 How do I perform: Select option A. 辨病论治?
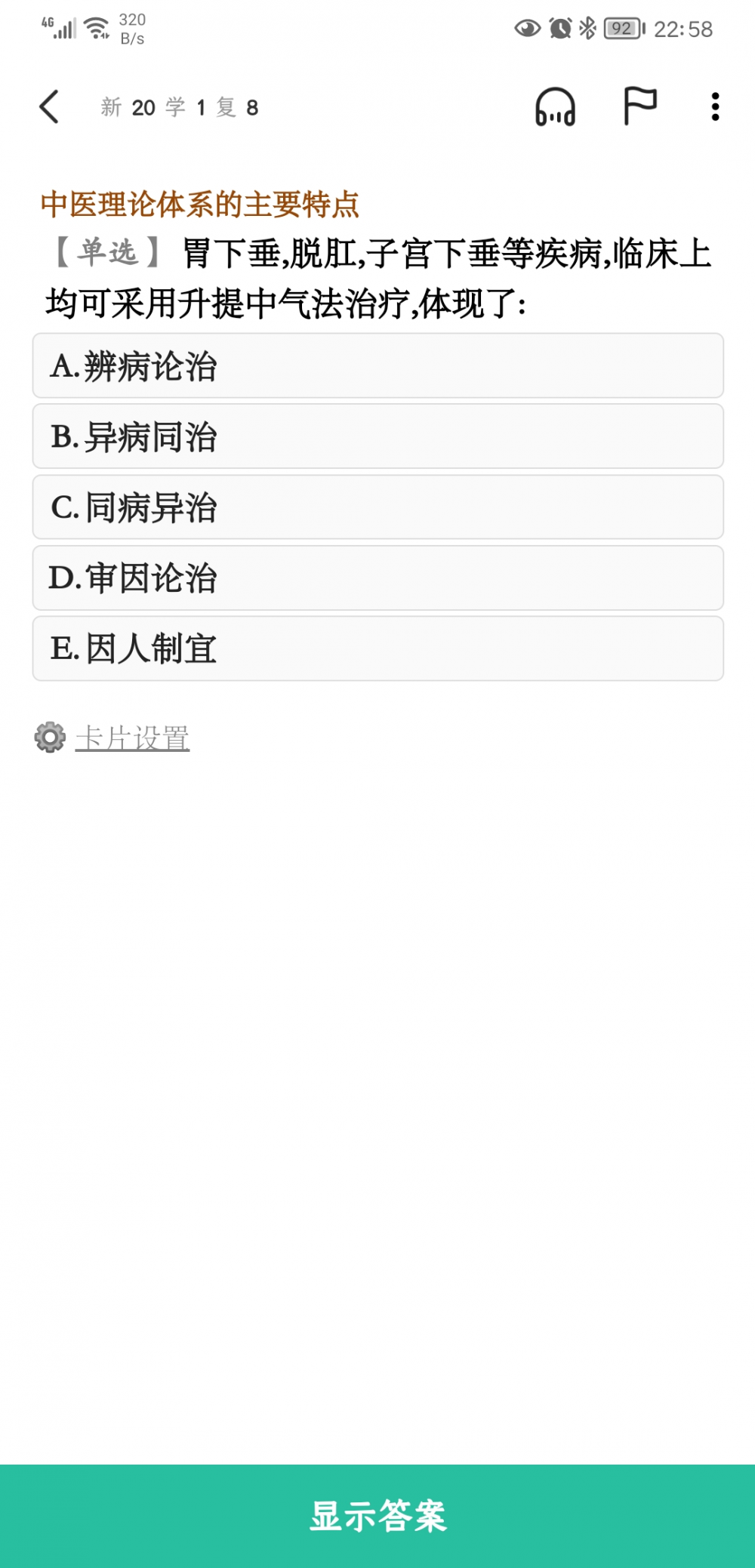tap(377, 365)
